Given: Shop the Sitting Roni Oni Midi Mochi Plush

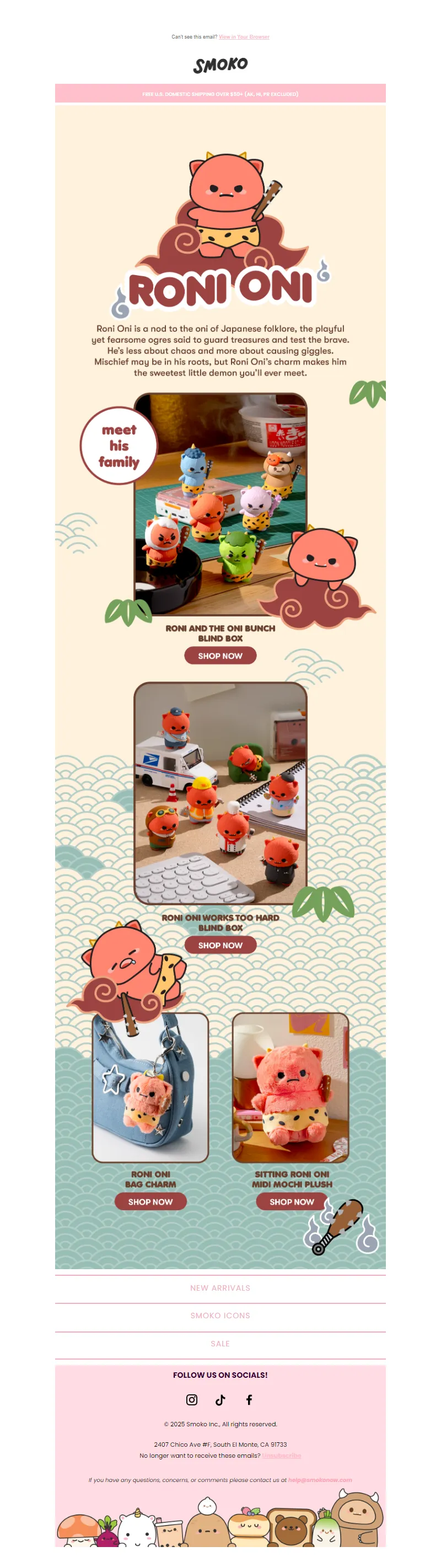Looking at the screenshot, I should click(292, 1201).
